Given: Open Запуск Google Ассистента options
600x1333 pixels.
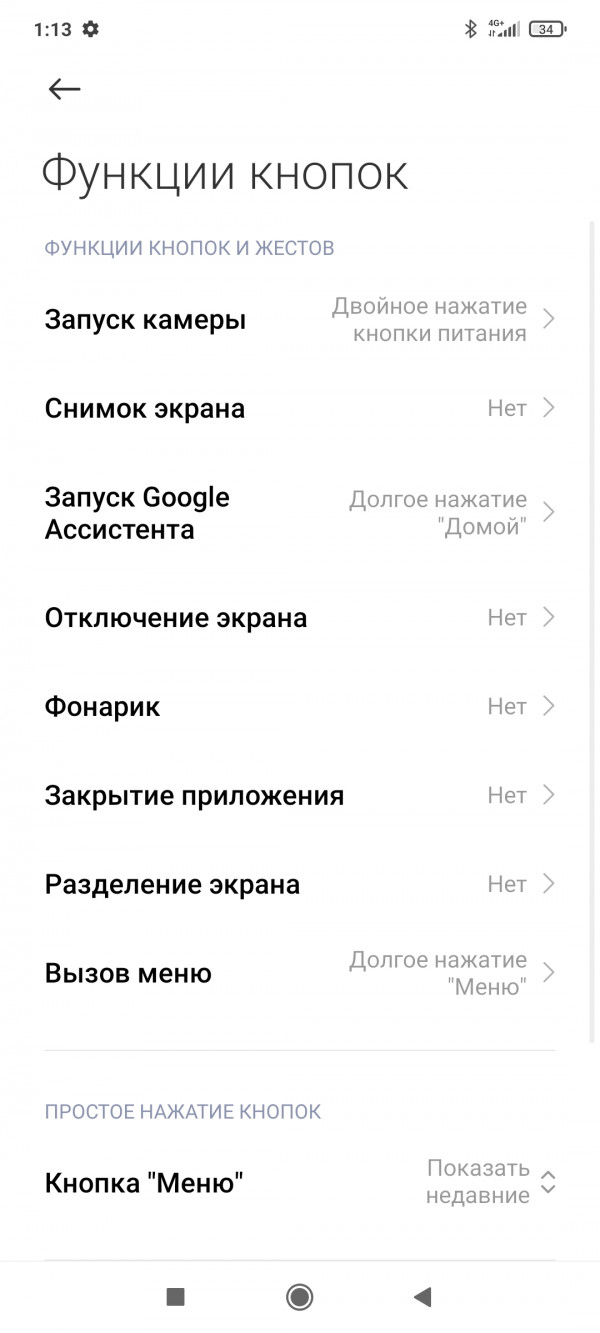Looking at the screenshot, I should pyautogui.click(x=300, y=513).
